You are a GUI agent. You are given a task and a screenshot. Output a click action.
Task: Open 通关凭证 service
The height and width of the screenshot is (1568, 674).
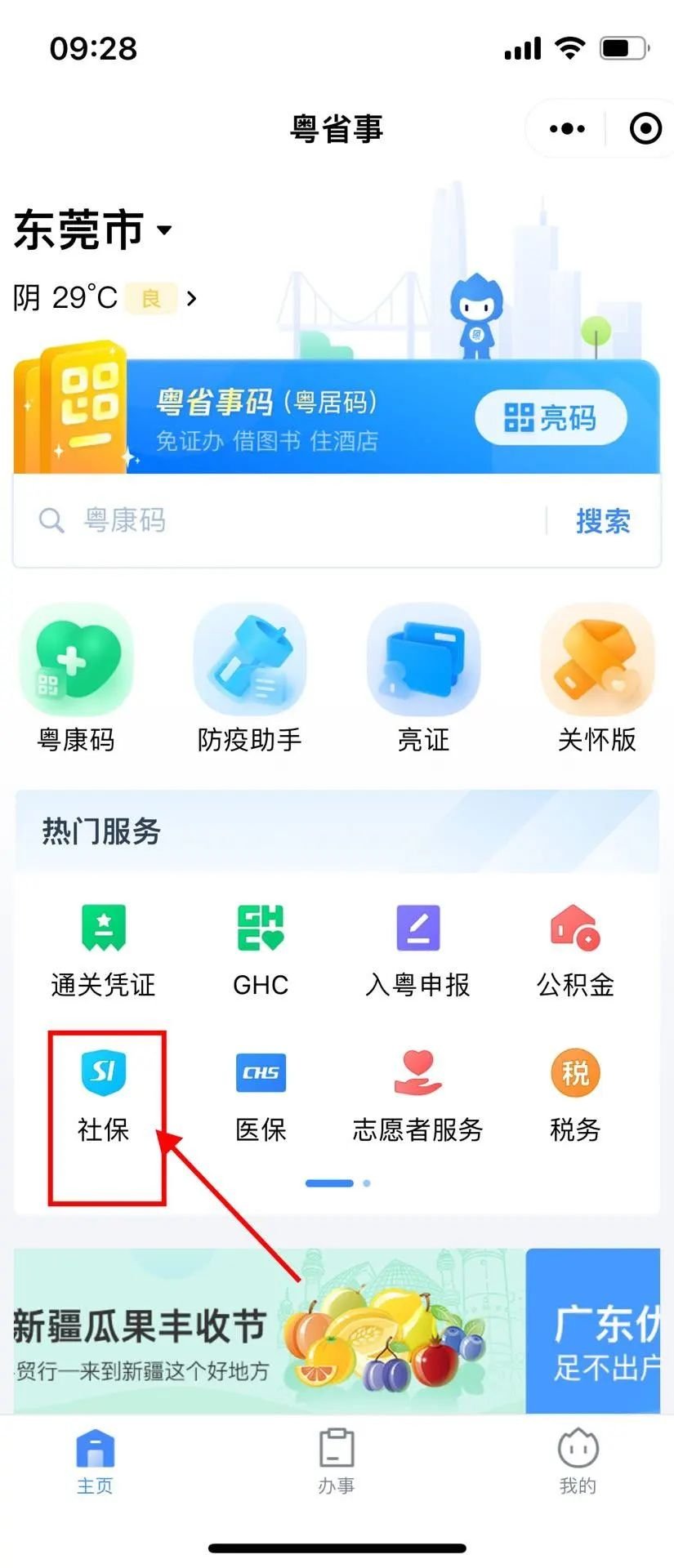coord(103,951)
